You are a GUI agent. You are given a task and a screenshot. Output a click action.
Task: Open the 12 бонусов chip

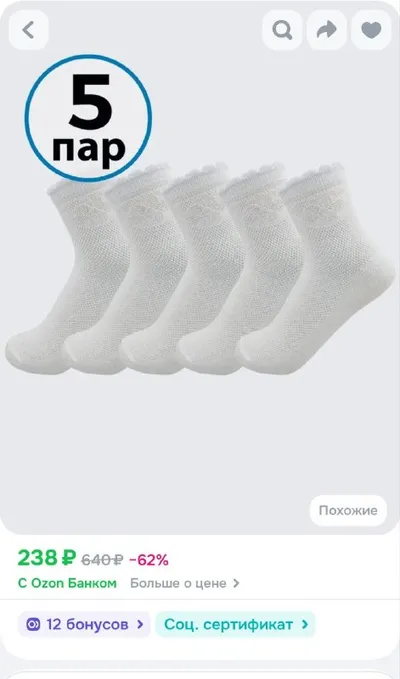tap(84, 624)
